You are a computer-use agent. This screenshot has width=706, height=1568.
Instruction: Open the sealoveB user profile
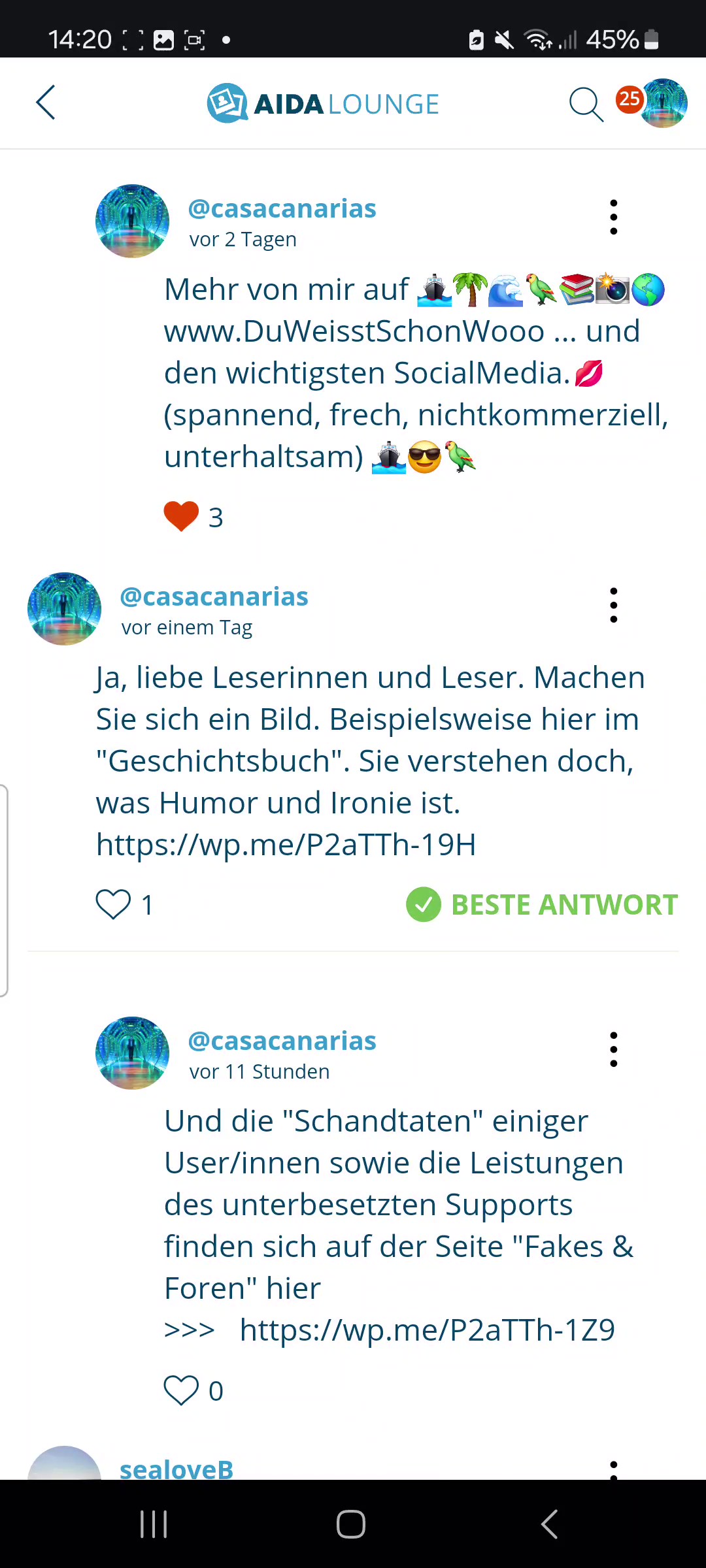coord(176,1469)
